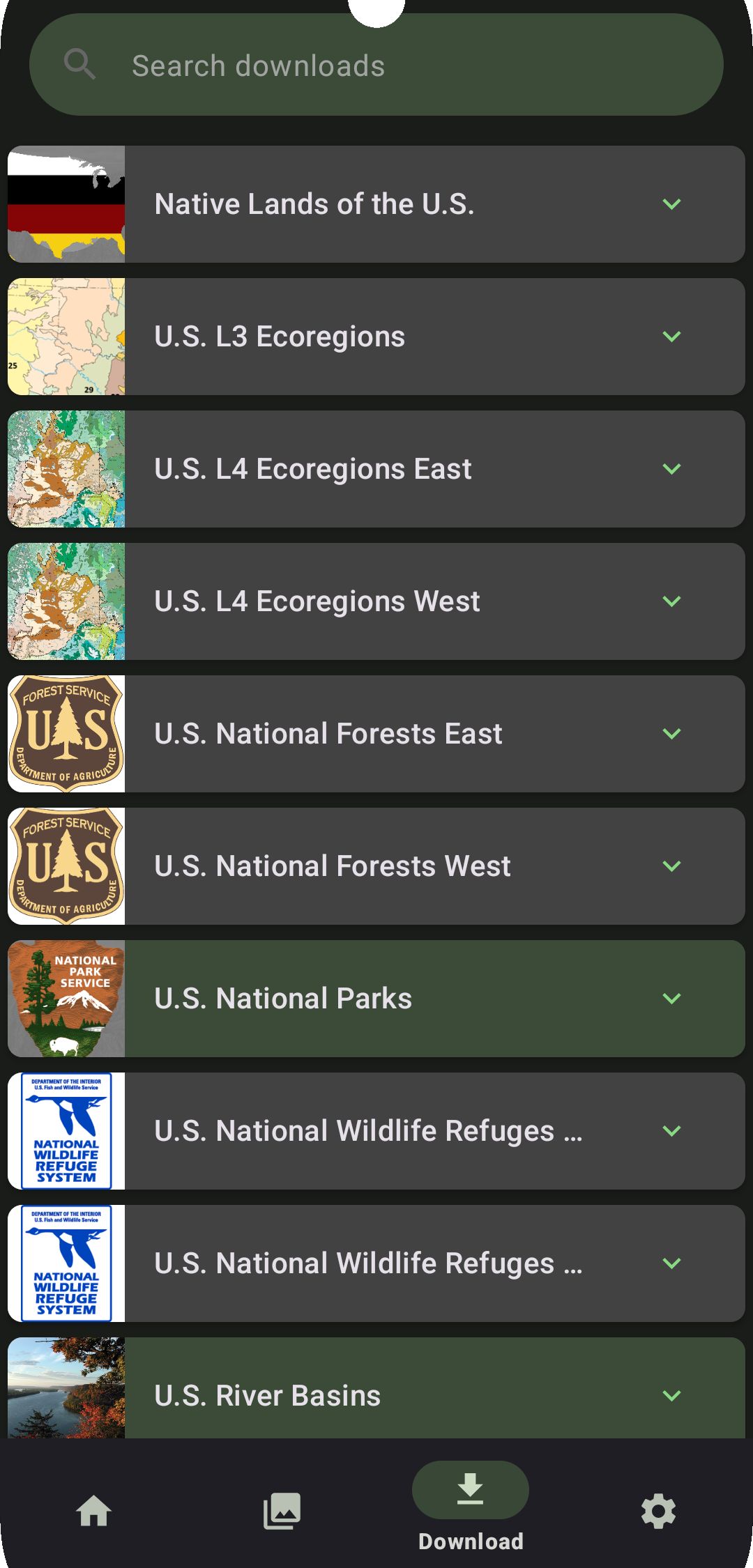The height and width of the screenshot is (1568, 753).
Task: Expand U.S. L3 Ecoregions details
Action: pyautogui.click(x=671, y=336)
